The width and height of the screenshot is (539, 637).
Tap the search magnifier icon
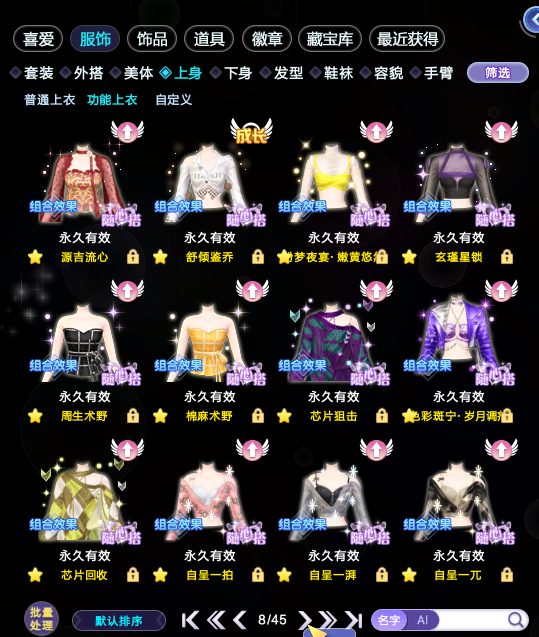(x=516, y=620)
